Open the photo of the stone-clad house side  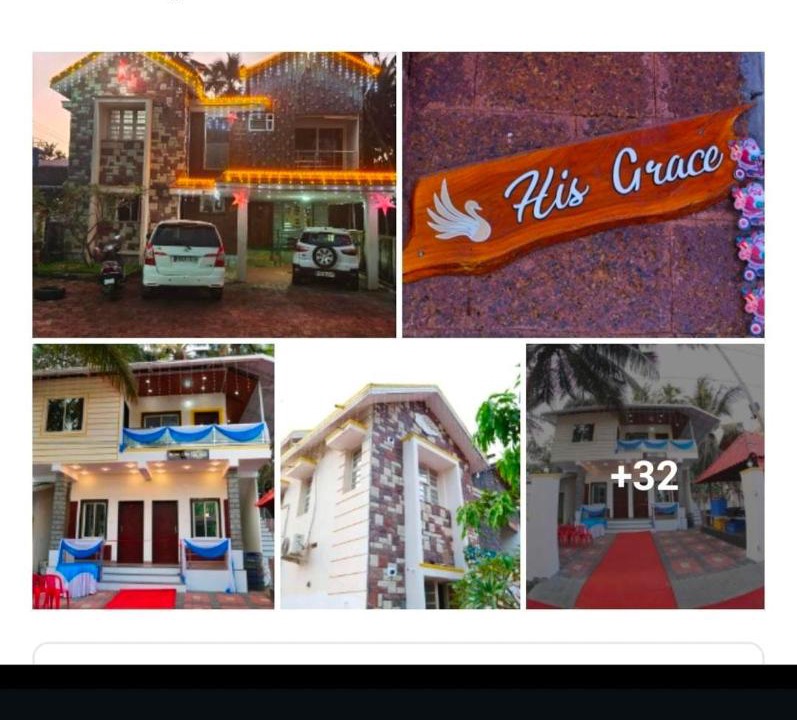399,476
